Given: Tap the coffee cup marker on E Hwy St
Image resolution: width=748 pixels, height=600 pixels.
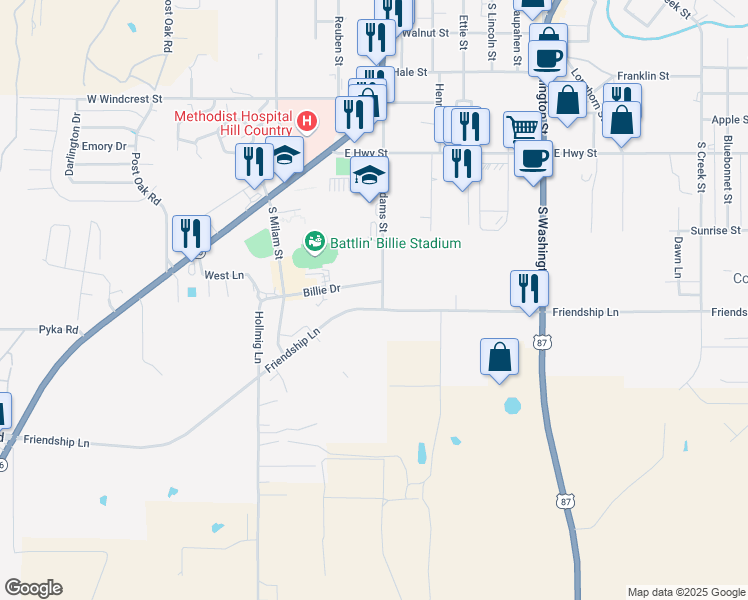Looking at the screenshot, I should 534,157.
